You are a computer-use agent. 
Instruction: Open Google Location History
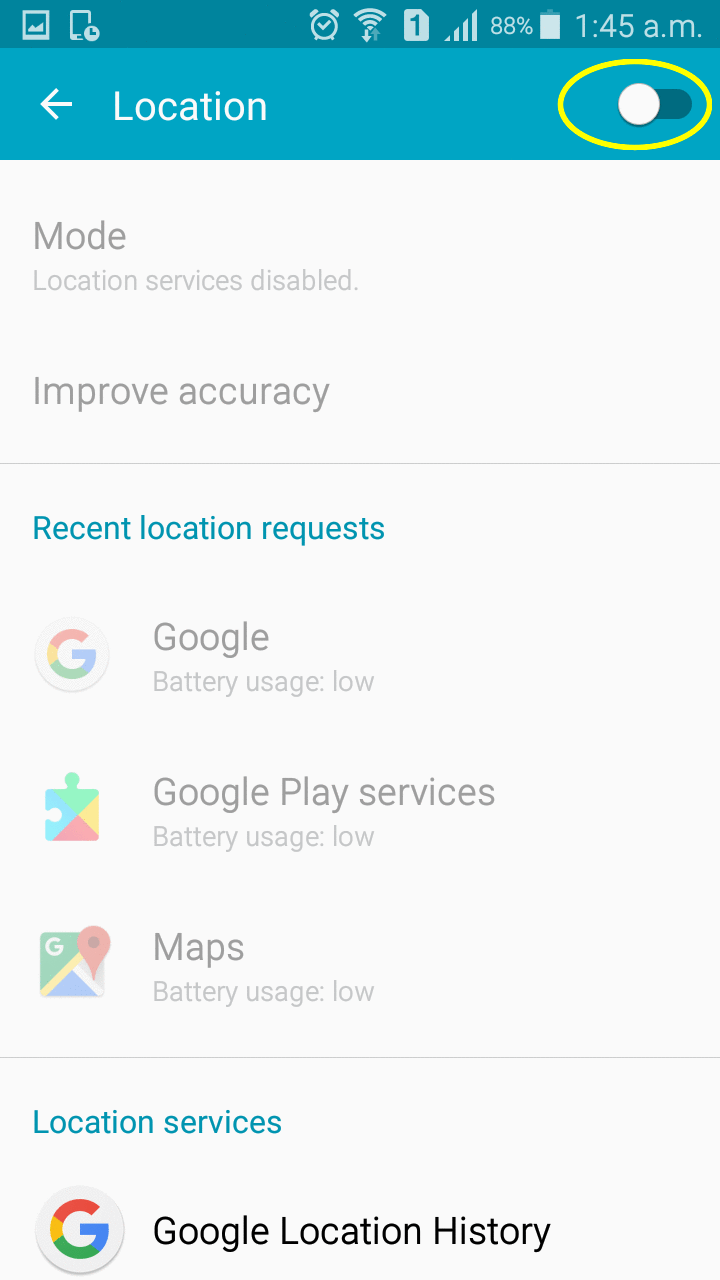point(350,1231)
